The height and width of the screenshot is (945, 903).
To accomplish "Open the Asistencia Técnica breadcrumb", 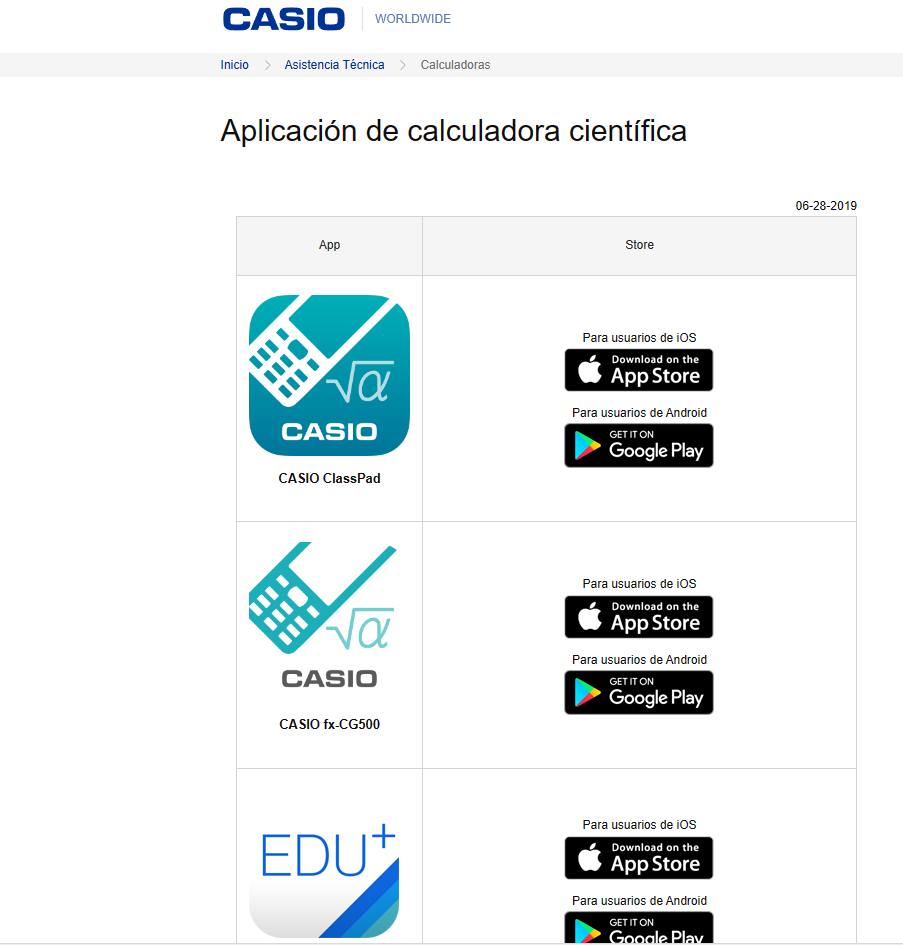I will [334, 65].
